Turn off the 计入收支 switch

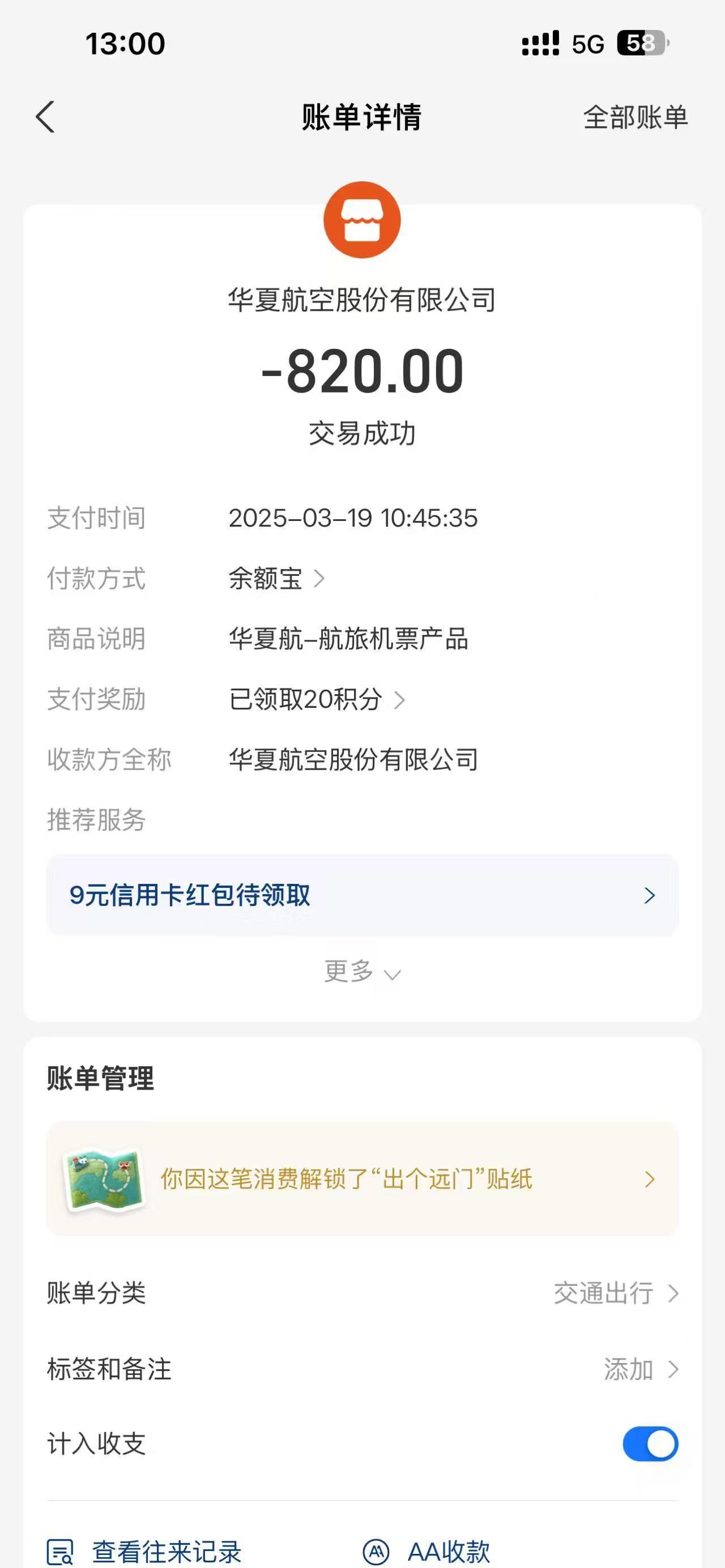[650, 1444]
